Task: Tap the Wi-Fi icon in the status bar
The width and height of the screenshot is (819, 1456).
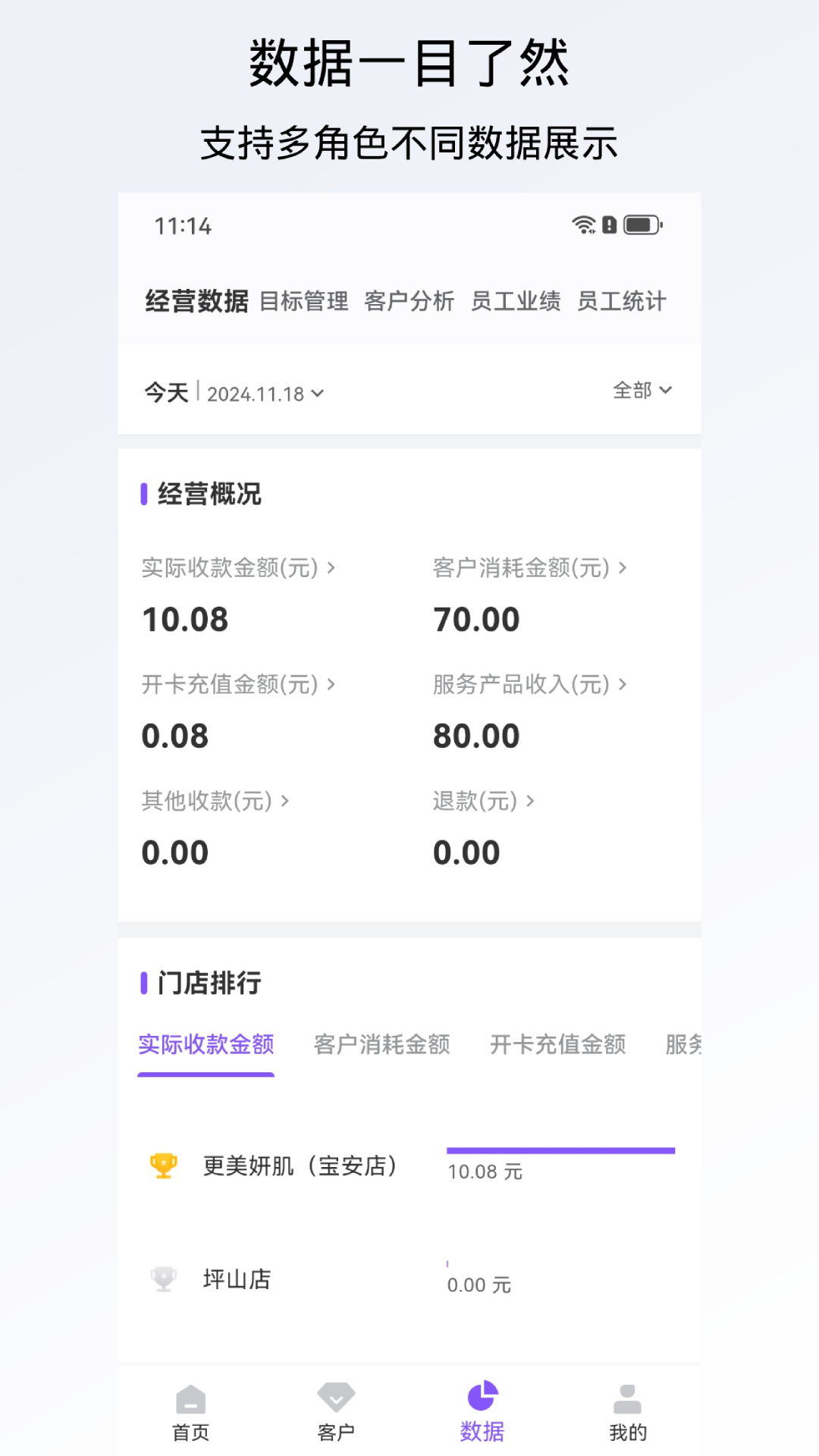Action: (x=582, y=224)
